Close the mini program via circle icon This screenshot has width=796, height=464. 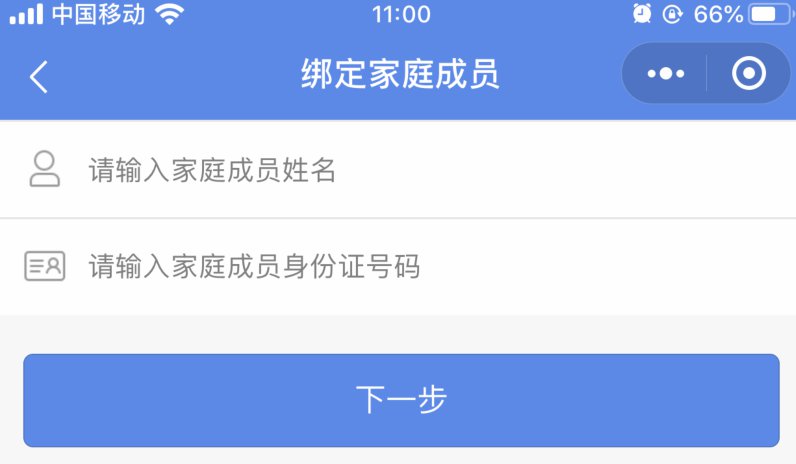pyautogui.click(x=748, y=74)
